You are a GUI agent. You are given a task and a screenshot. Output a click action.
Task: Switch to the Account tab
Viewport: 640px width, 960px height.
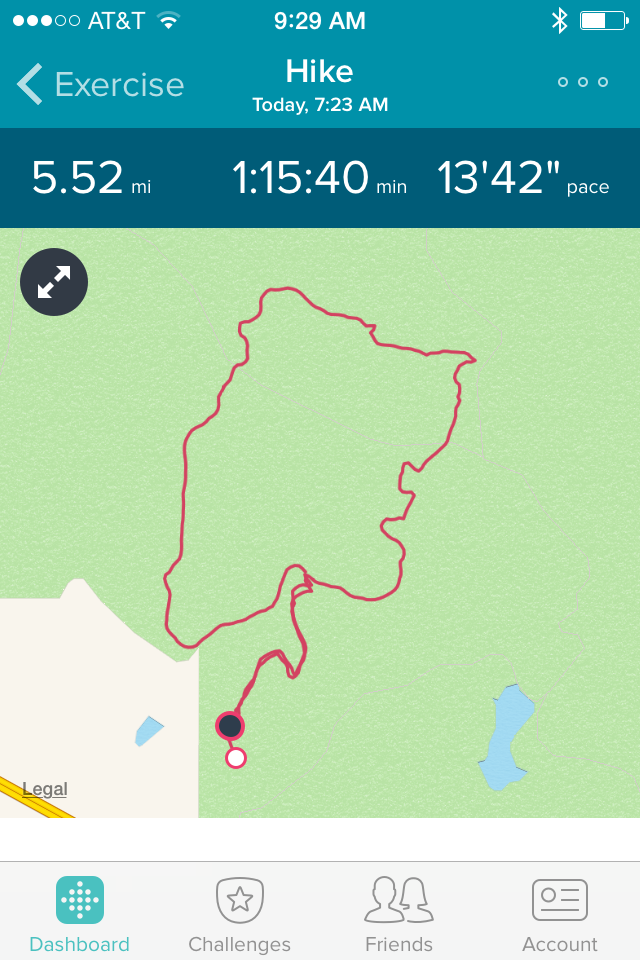point(560,914)
